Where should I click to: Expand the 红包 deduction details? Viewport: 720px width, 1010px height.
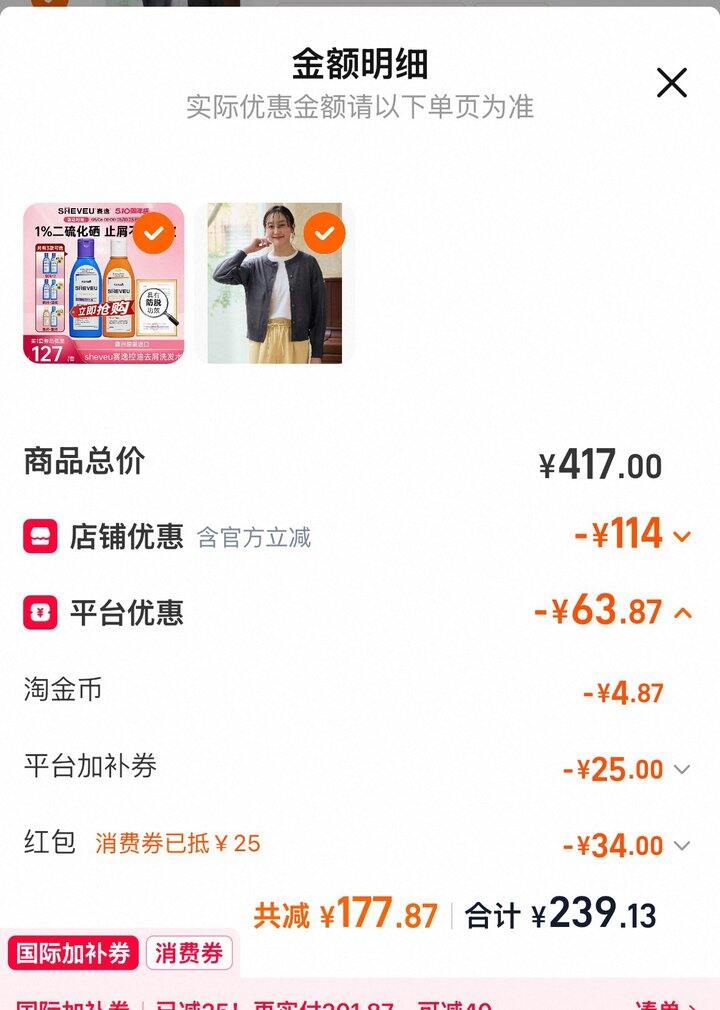(x=682, y=845)
